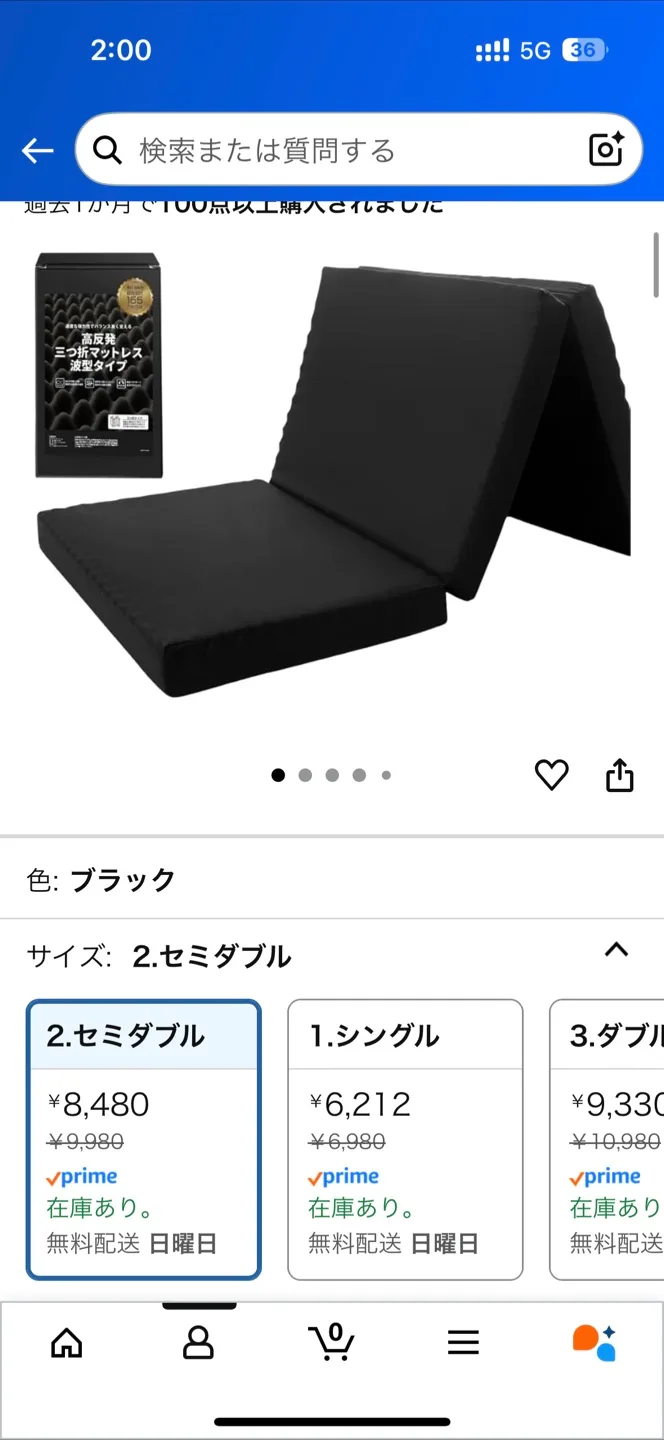Select the 2.セミダブル size option

pos(144,1139)
